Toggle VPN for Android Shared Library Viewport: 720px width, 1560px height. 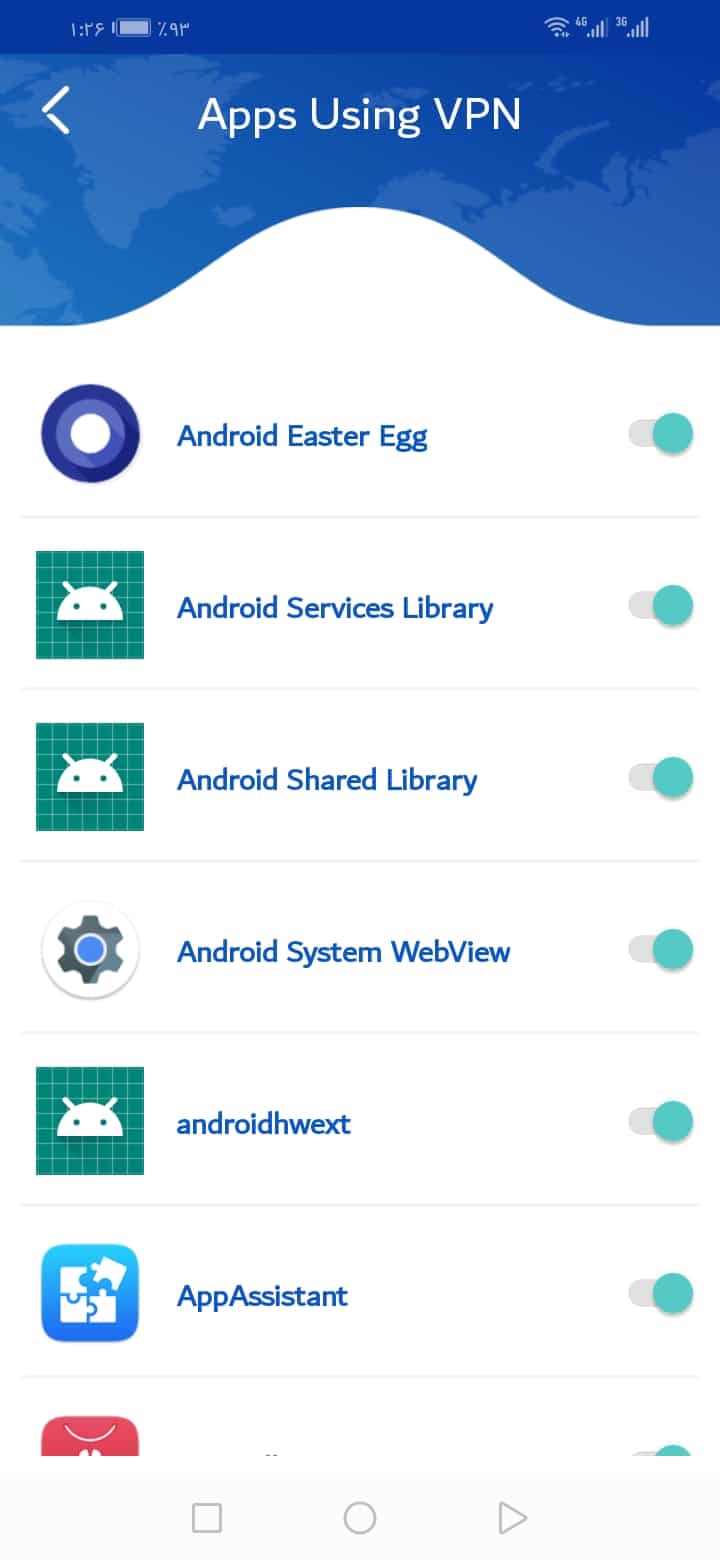coord(661,778)
